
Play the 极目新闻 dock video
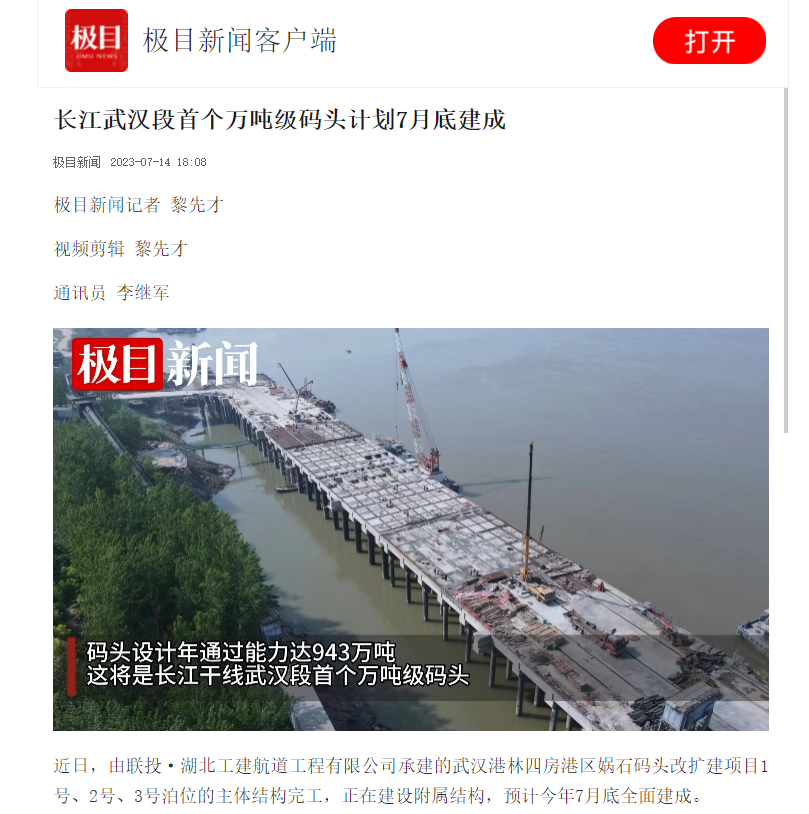pos(410,529)
